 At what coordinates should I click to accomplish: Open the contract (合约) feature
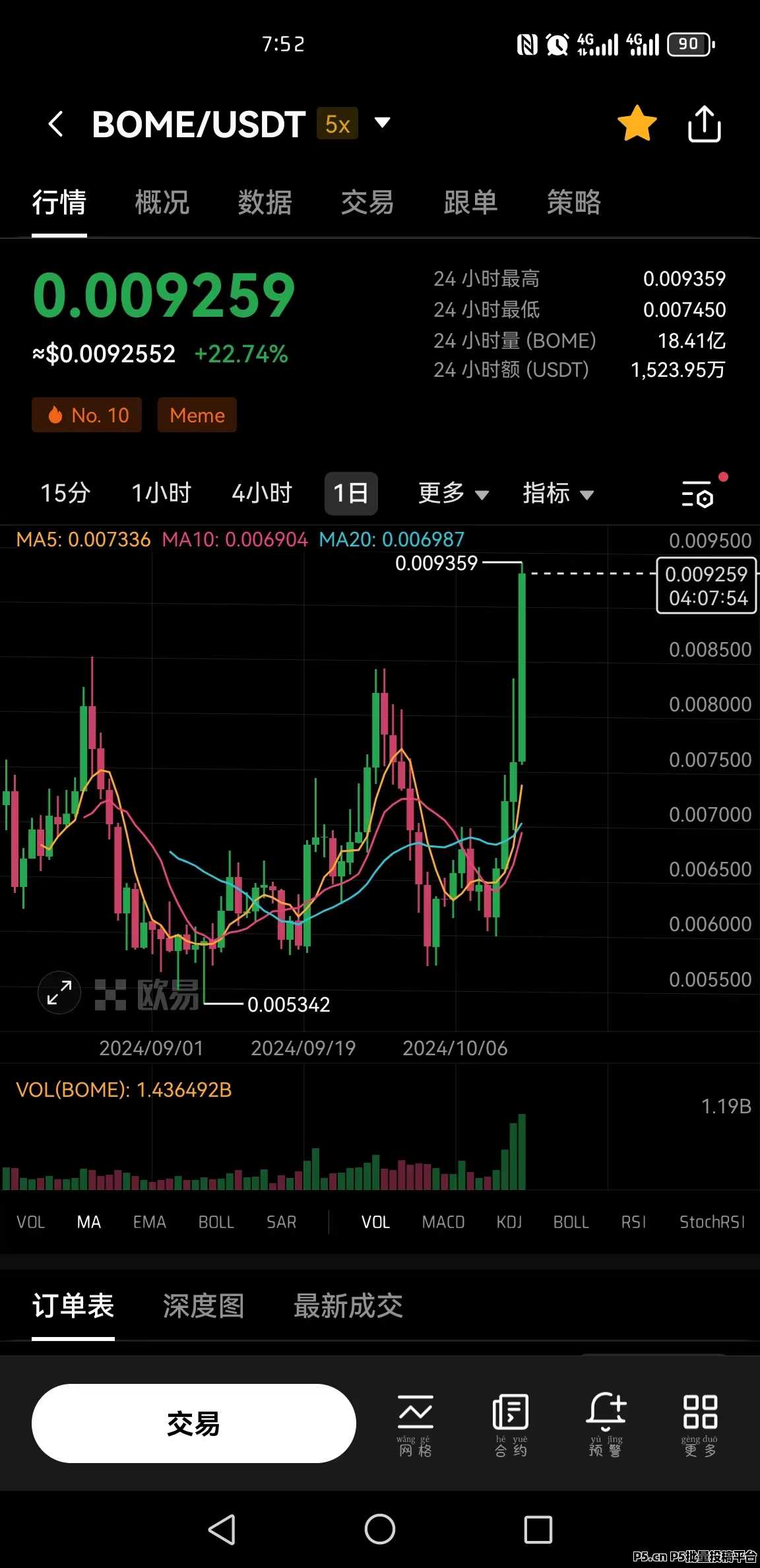tap(511, 1423)
